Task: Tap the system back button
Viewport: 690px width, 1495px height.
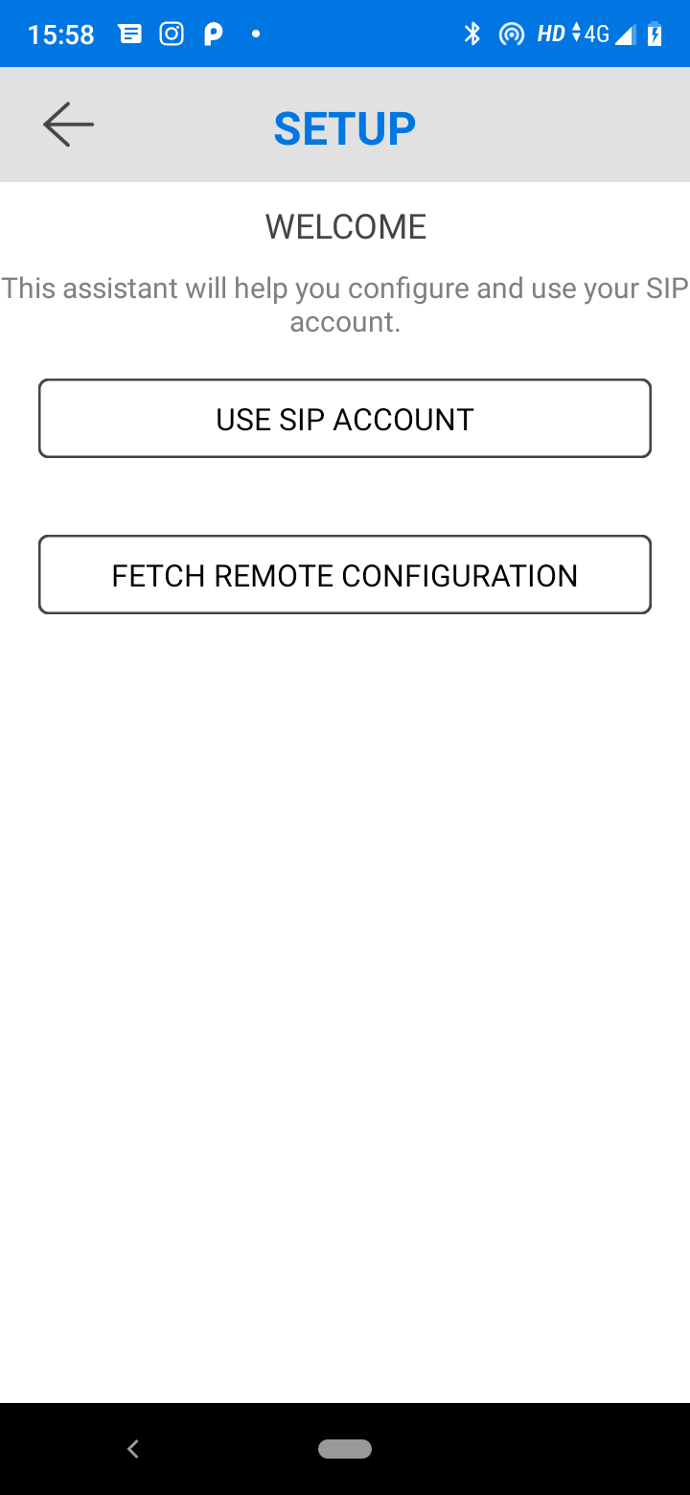Action: [133, 1448]
